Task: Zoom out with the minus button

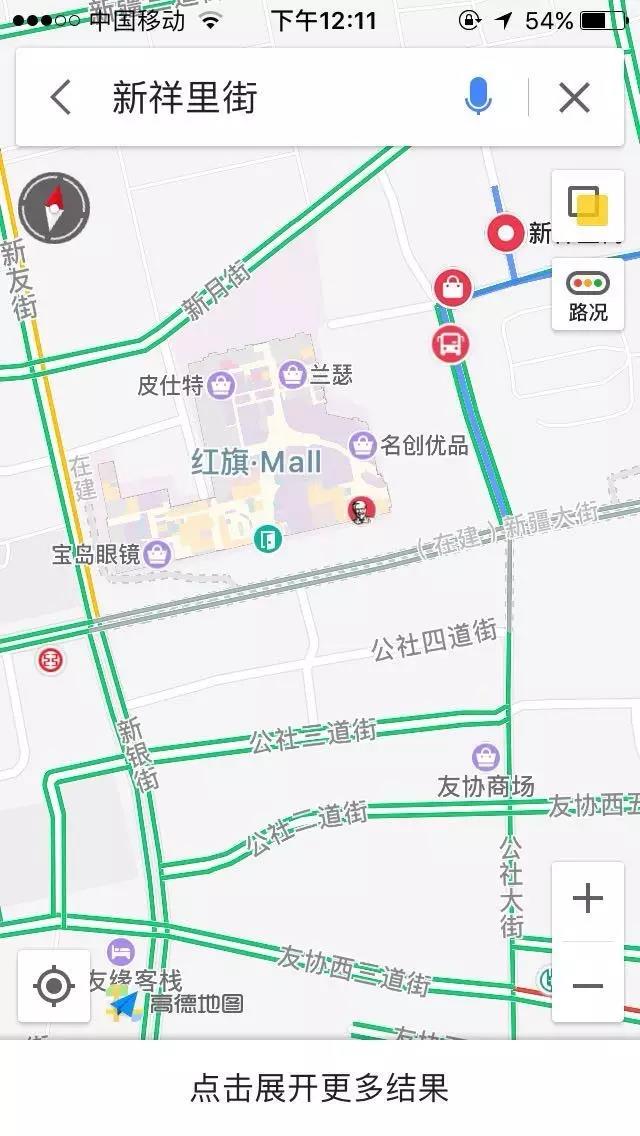Action: [588, 985]
